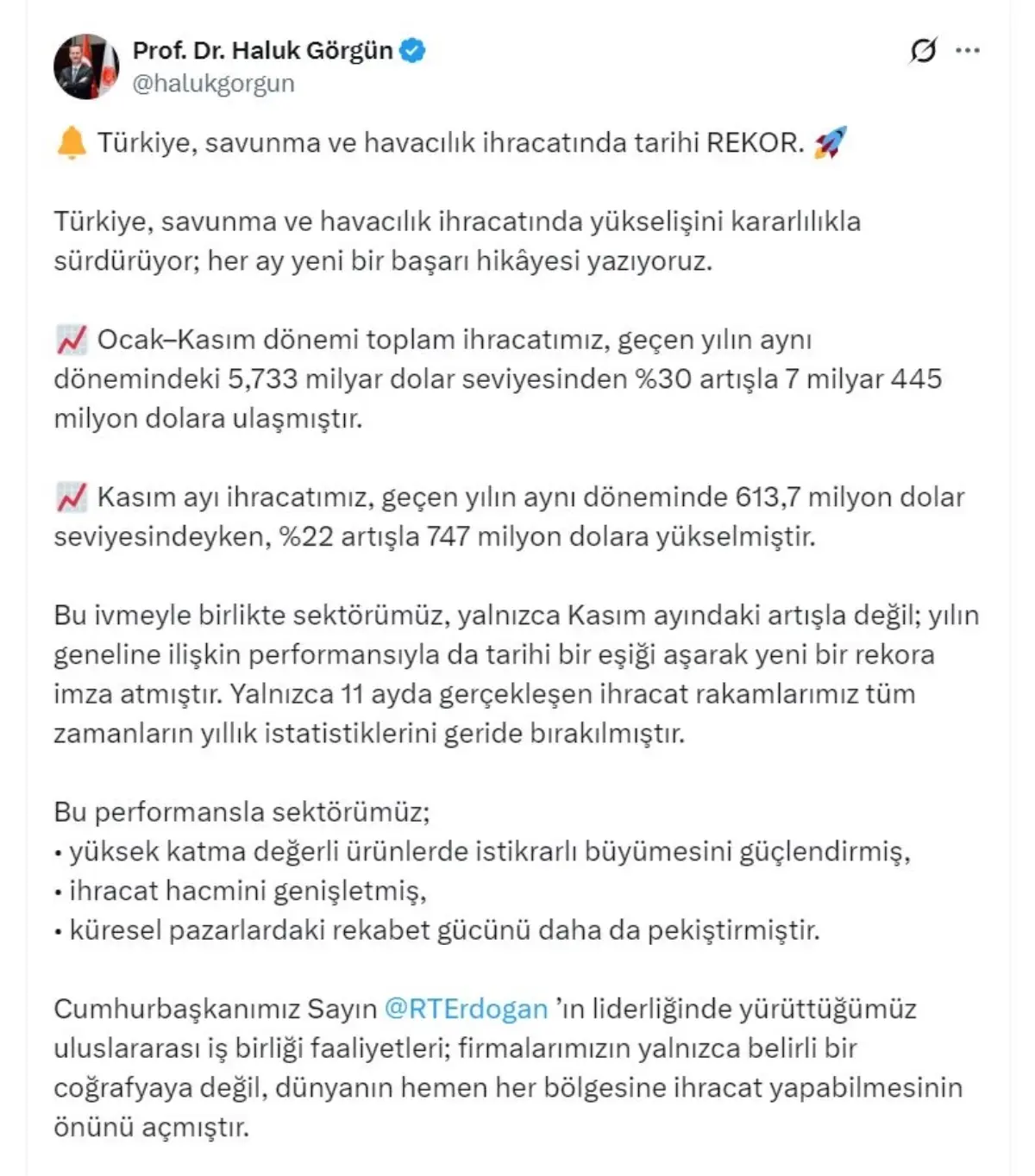This screenshot has width=1035, height=1176.
Task: Click the chart emoji before the Ocak–Kasım paragraph
Action: pyautogui.click(x=72, y=340)
